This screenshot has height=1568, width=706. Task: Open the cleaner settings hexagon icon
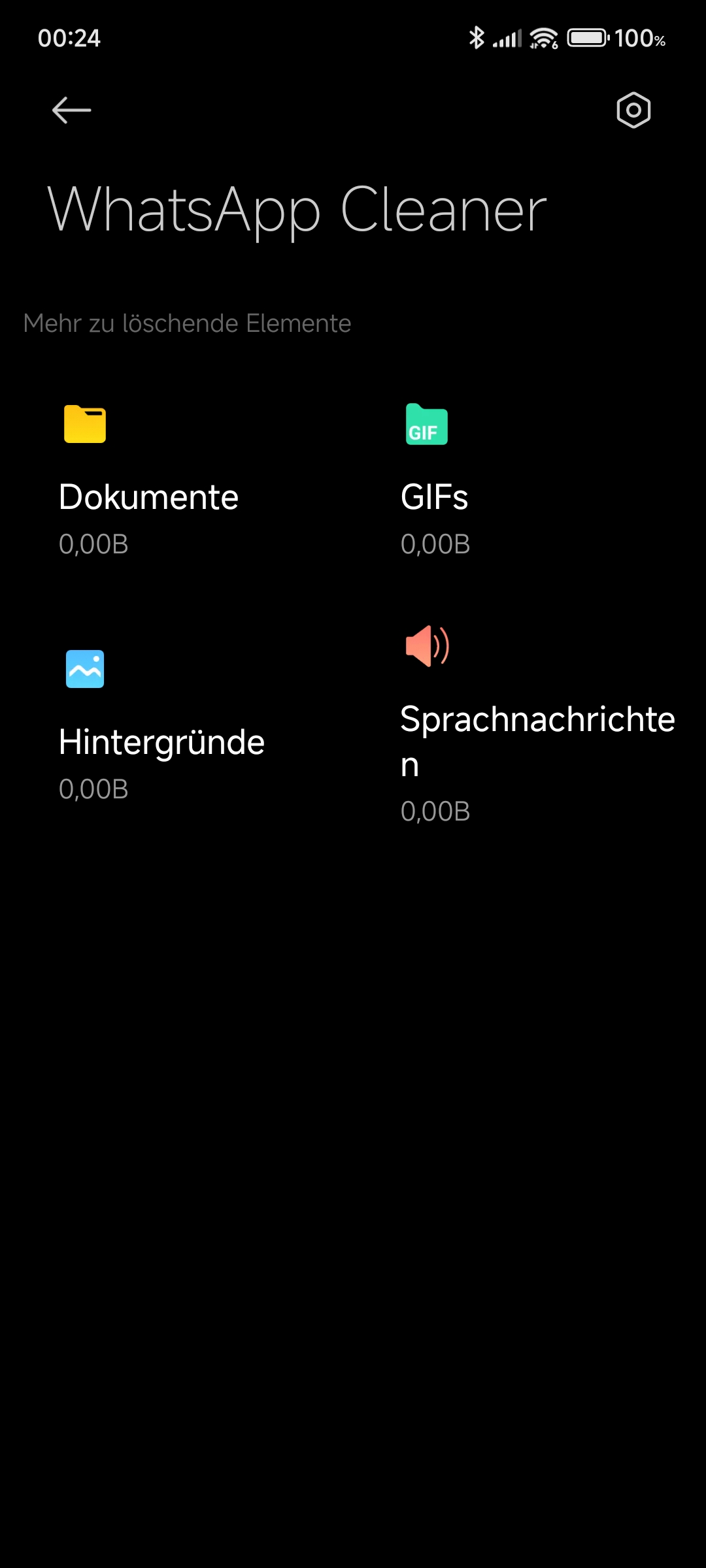point(633,110)
